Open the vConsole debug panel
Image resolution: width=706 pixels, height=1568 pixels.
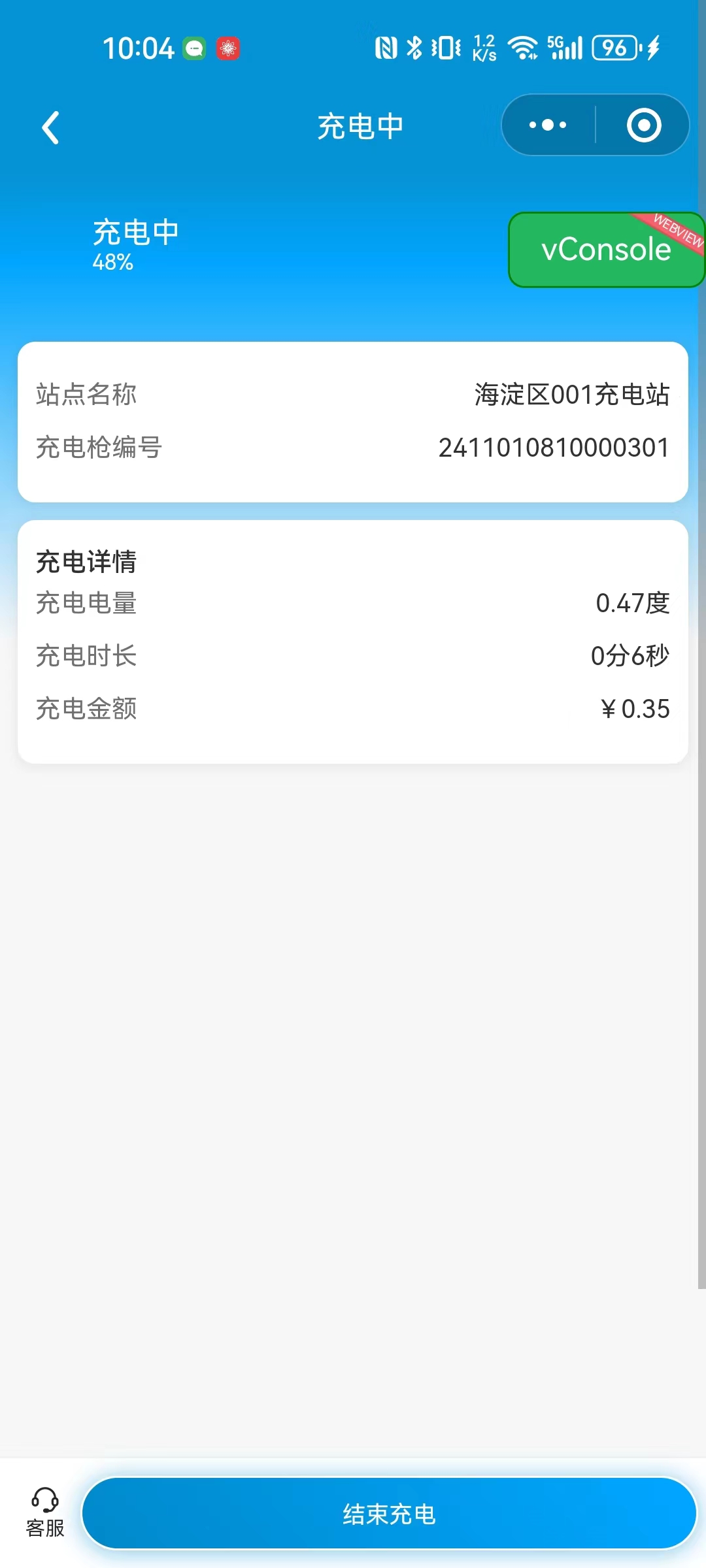coord(607,250)
